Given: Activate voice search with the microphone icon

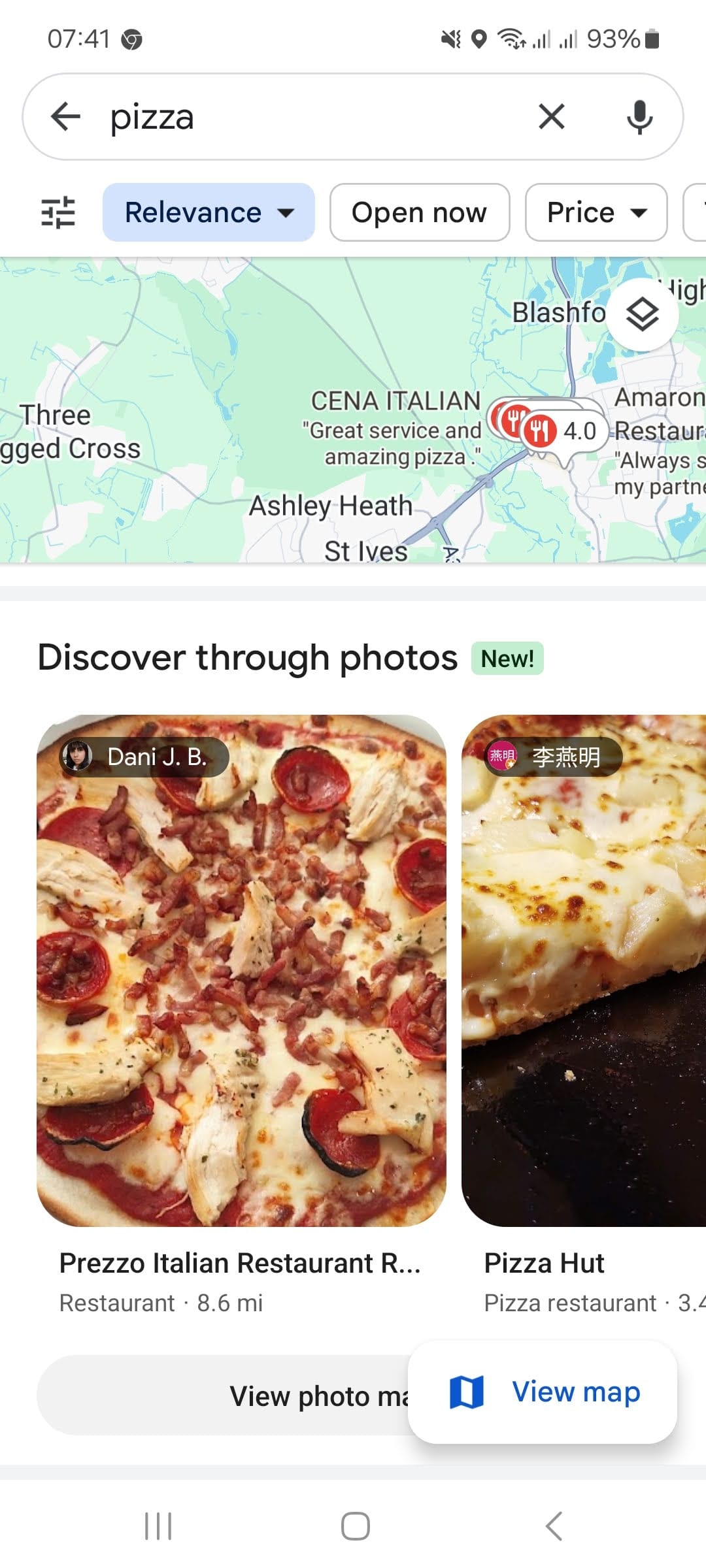Looking at the screenshot, I should pyautogui.click(x=637, y=117).
